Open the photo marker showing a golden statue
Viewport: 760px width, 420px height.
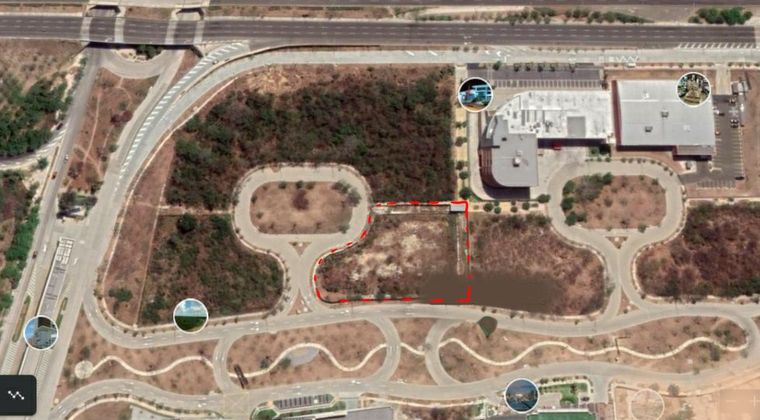(x=693, y=88)
